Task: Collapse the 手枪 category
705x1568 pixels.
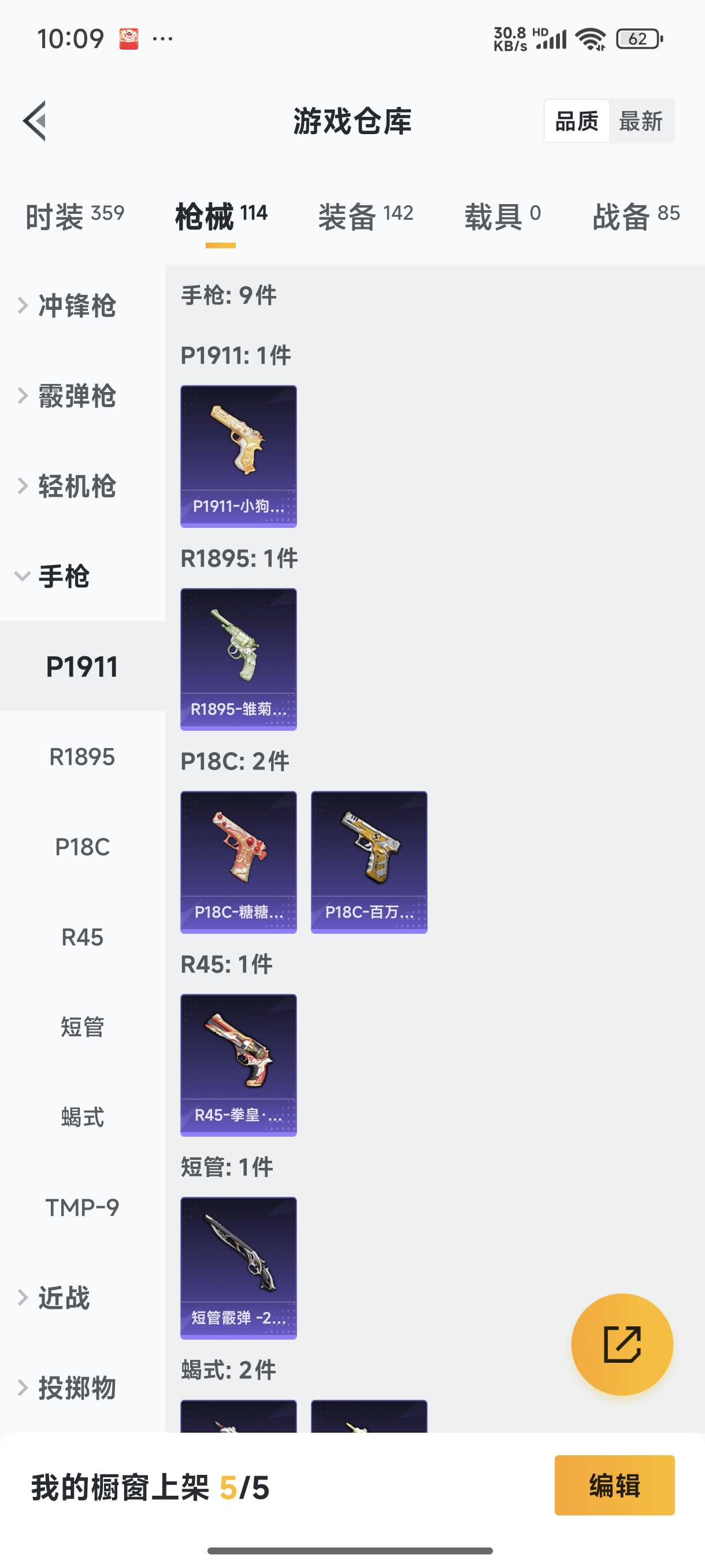Action: tap(63, 576)
